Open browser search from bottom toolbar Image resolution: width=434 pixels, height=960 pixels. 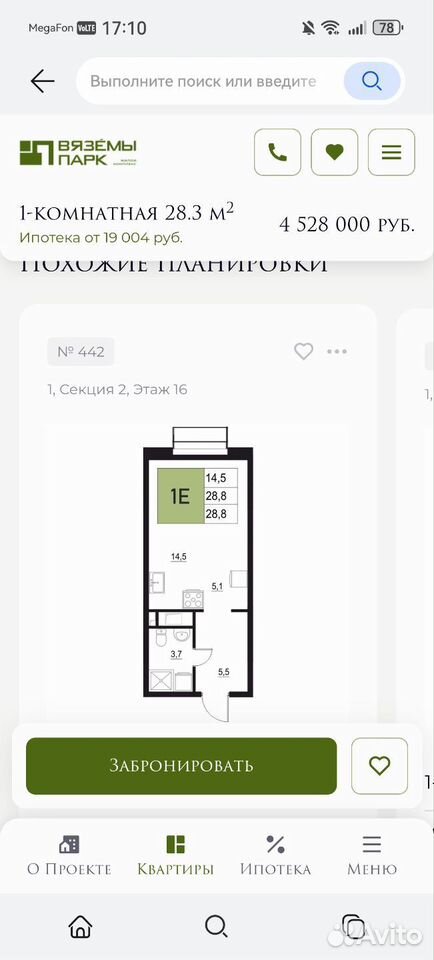pyautogui.click(x=216, y=926)
